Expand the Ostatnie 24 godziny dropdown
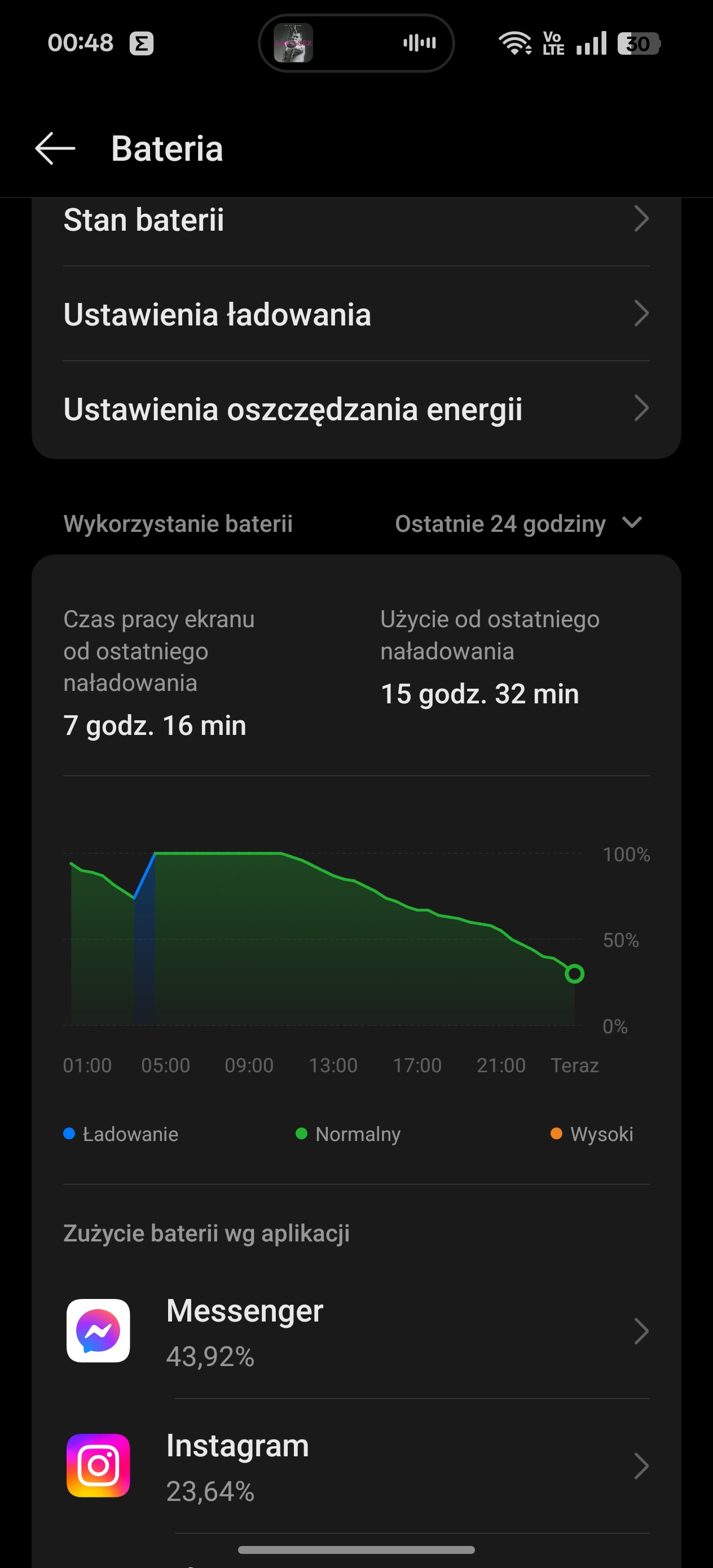Viewport: 713px width, 1568px height. coord(518,523)
